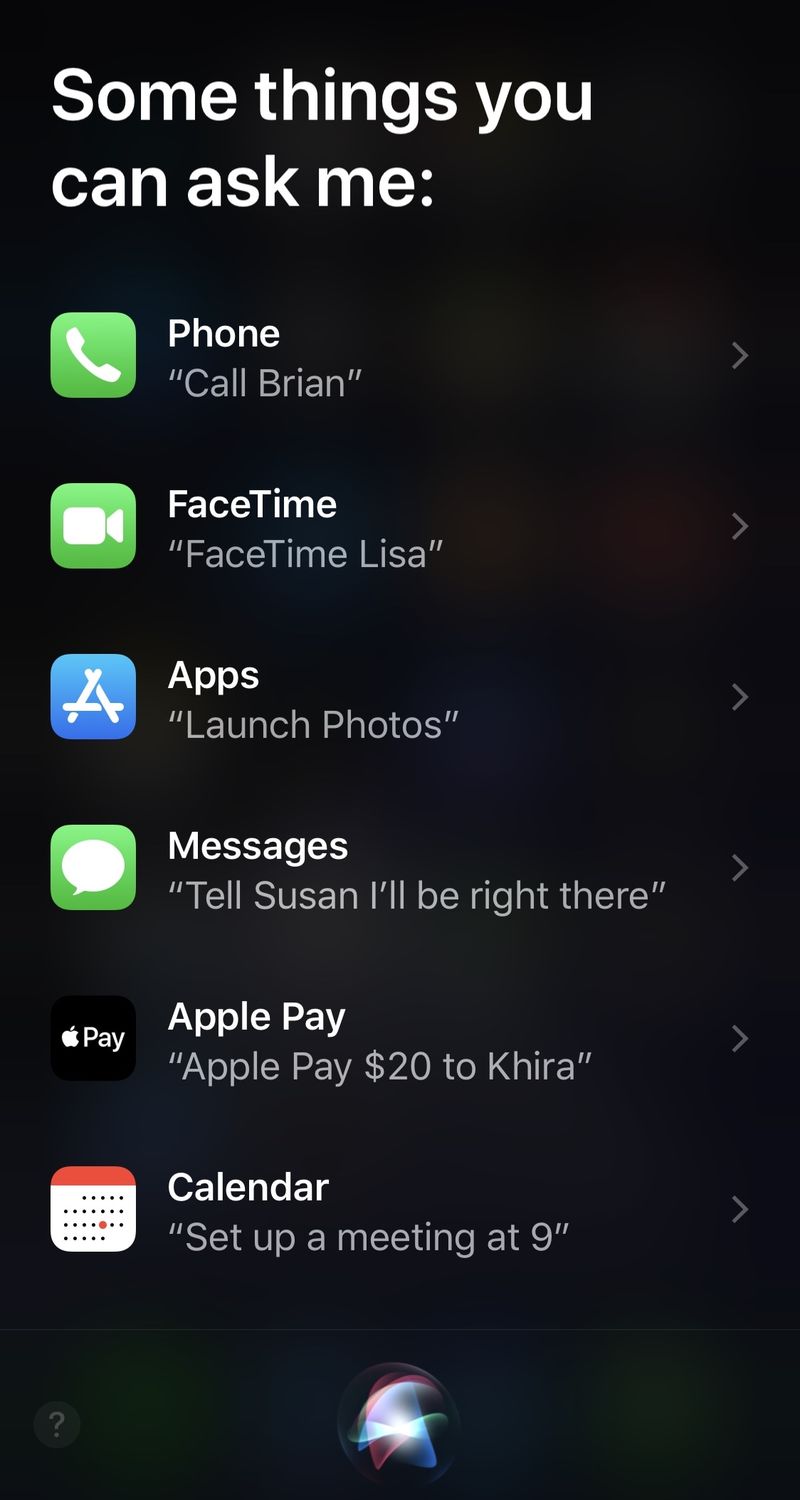Tap the Siri orb to speak
This screenshot has width=800, height=1500.
pyautogui.click(x=398, y=1423)
